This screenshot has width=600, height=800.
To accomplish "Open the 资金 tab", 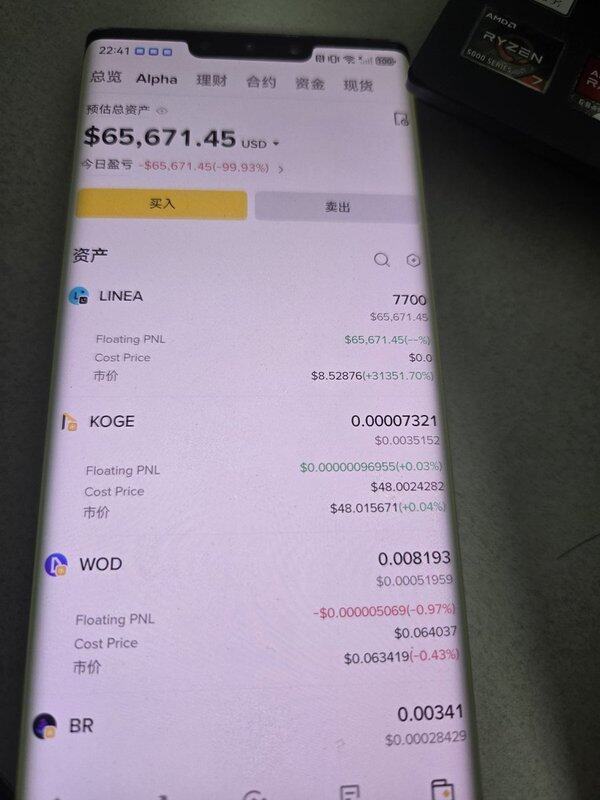I will [x=310, y=84].
